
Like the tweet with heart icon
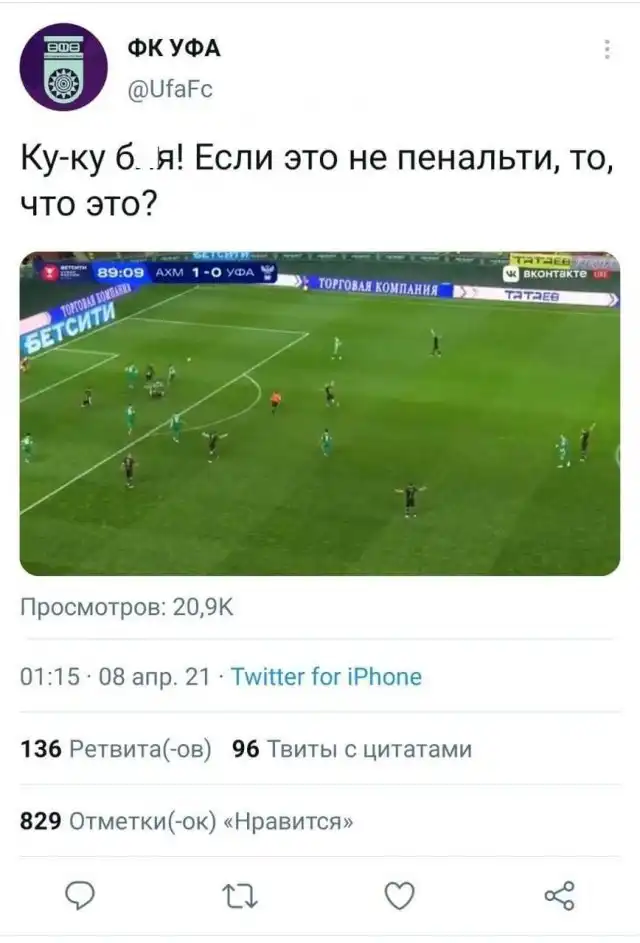pyautogui.click(x=399, y=895)
